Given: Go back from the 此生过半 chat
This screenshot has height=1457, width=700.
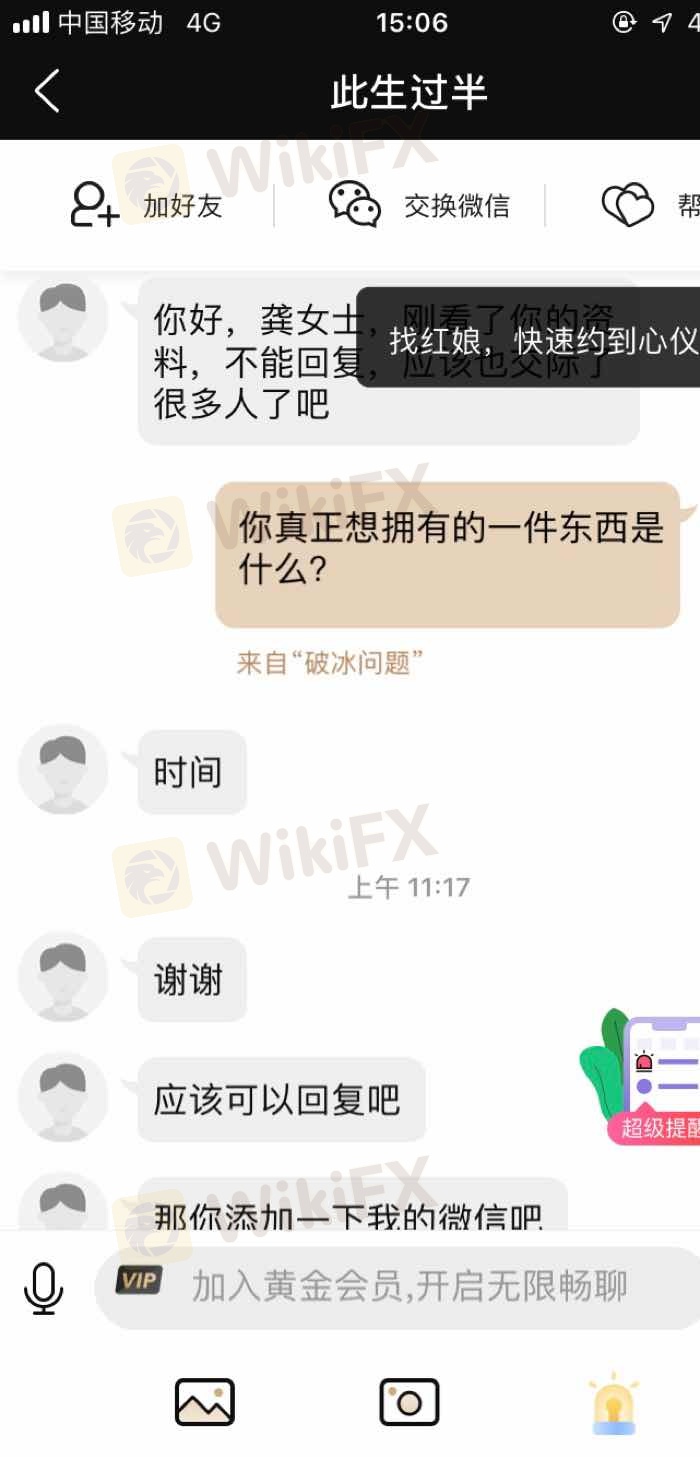Looking at the screenshot, I should click(x=47, y=91).
